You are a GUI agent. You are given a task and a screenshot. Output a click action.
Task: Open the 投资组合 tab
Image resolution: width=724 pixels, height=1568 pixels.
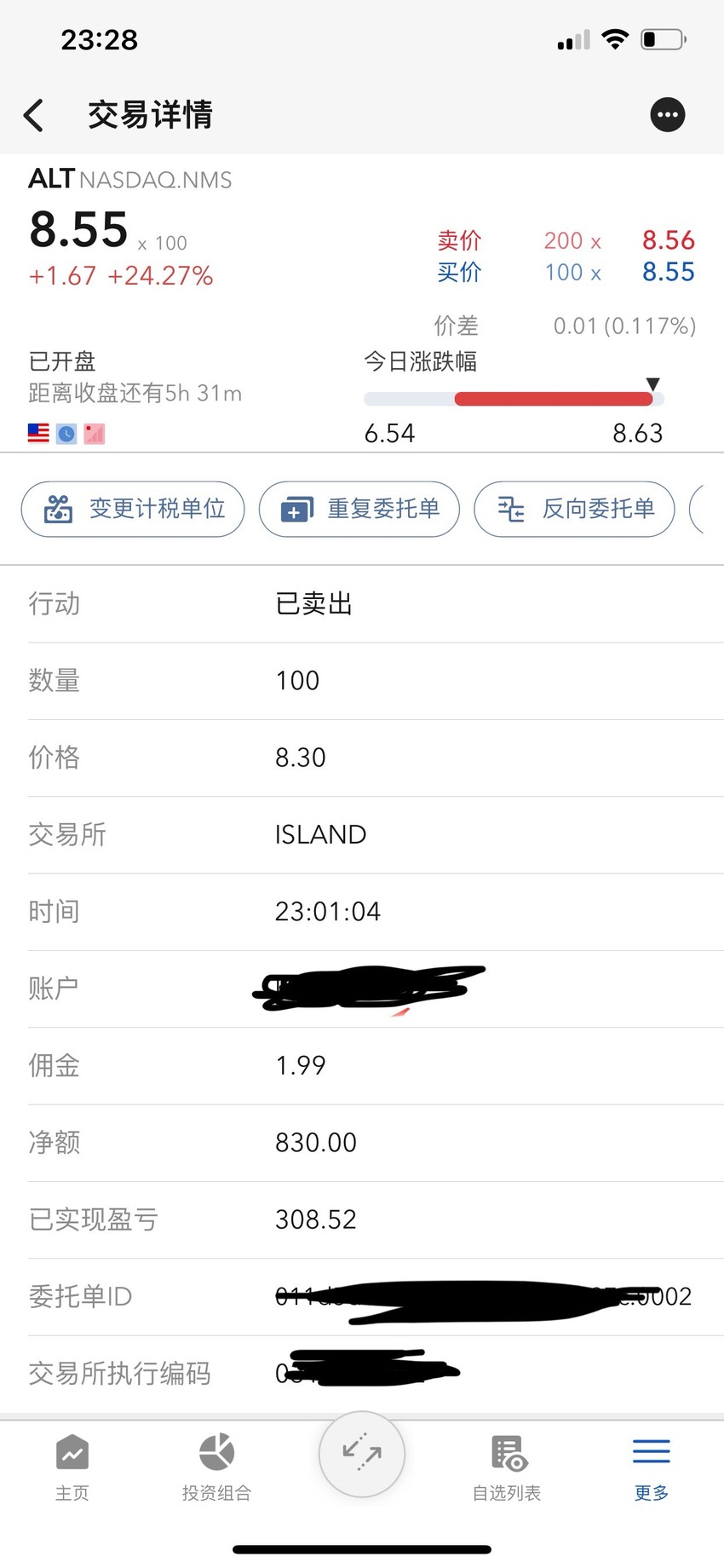[x=216, y=1467]
